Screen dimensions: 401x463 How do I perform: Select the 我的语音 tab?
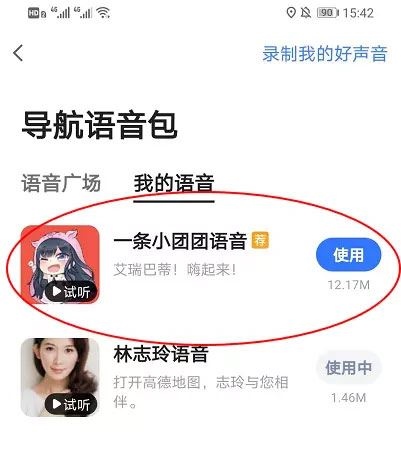pos(174,183)
